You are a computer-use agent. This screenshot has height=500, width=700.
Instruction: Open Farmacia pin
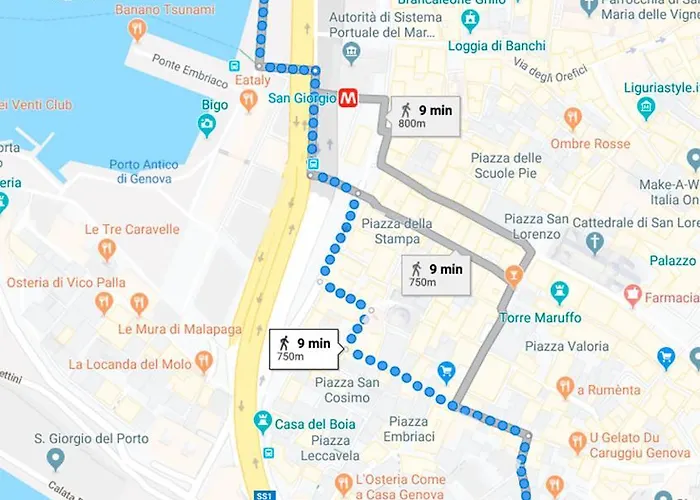click(x=632, y=296)
